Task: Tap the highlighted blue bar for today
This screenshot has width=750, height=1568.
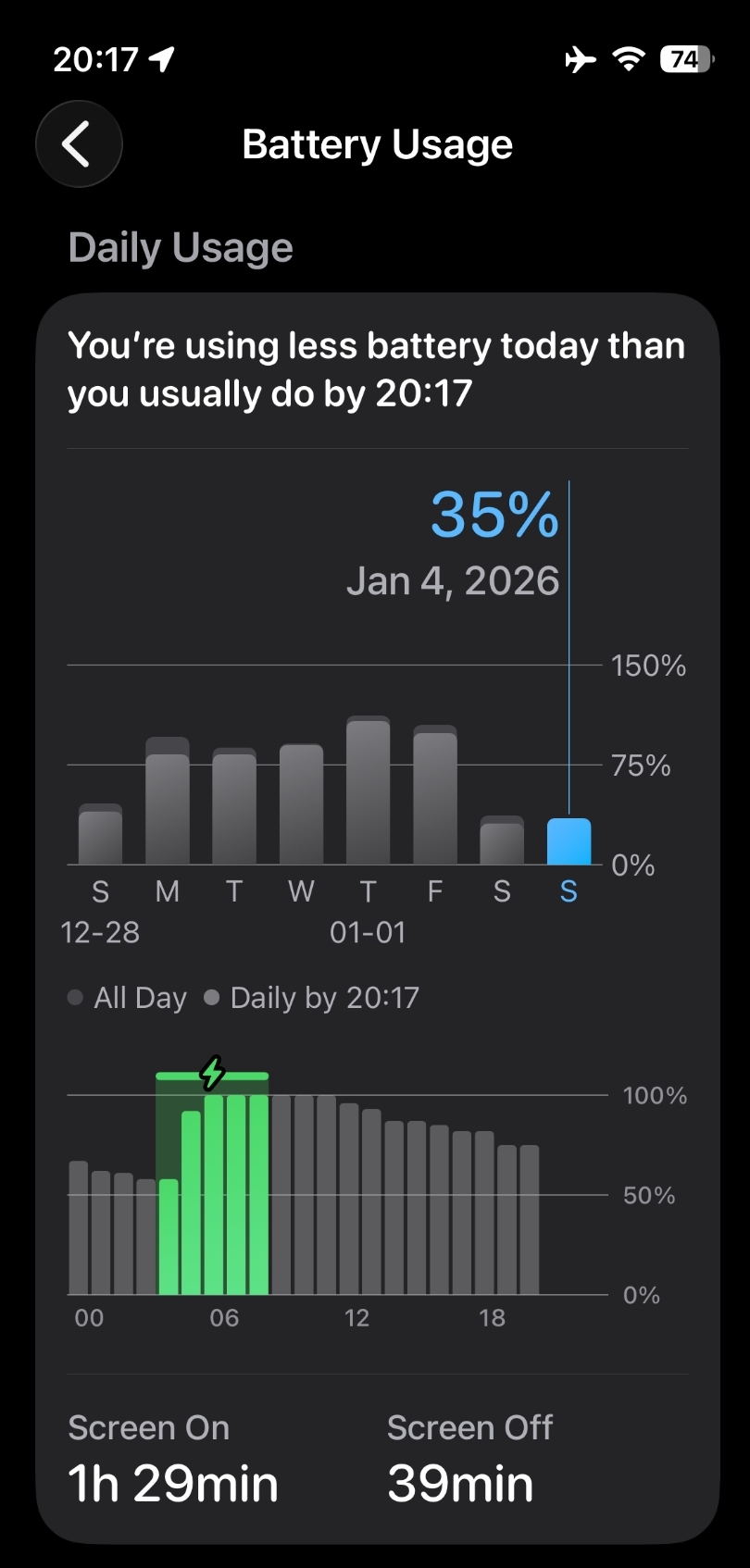Action: (569, 841)
